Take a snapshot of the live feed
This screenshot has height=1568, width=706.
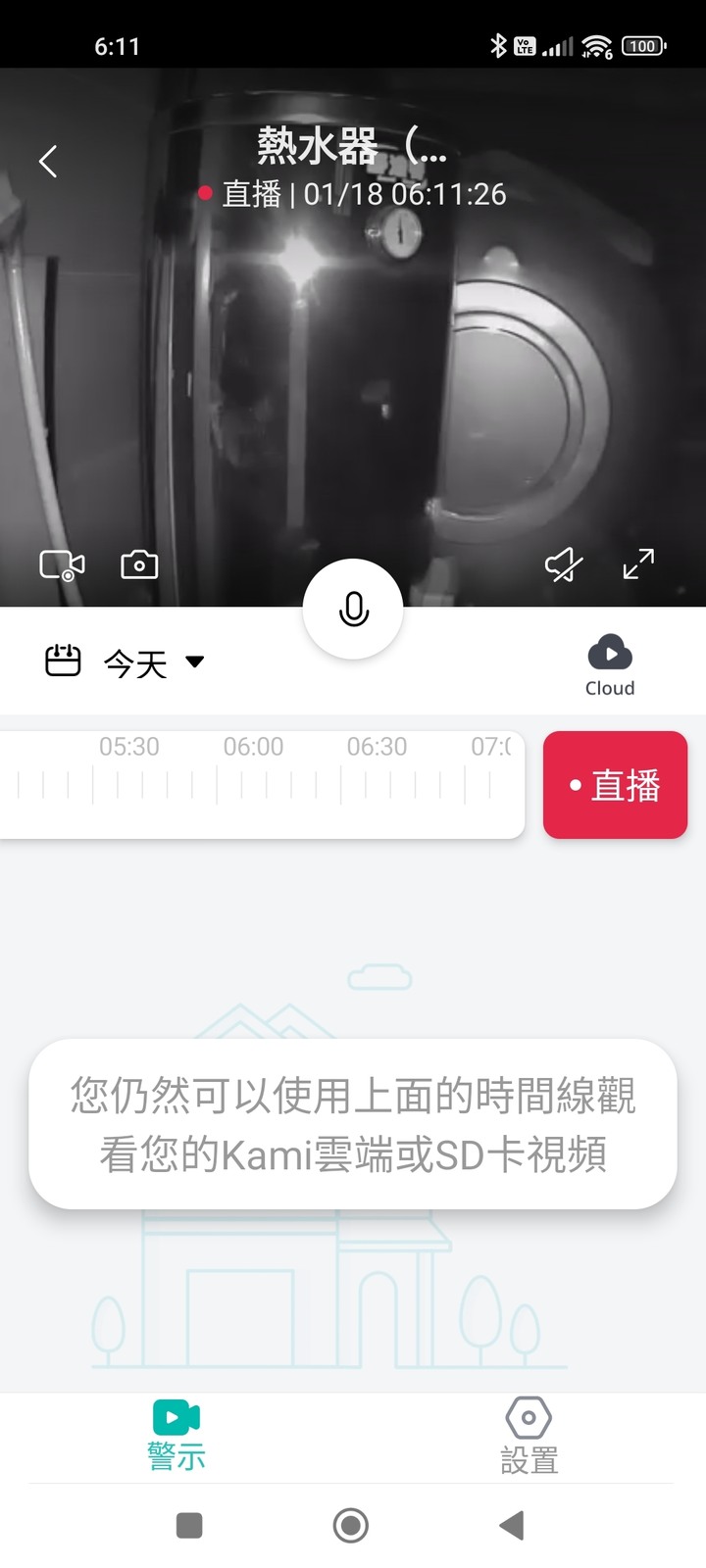[139, 565]
